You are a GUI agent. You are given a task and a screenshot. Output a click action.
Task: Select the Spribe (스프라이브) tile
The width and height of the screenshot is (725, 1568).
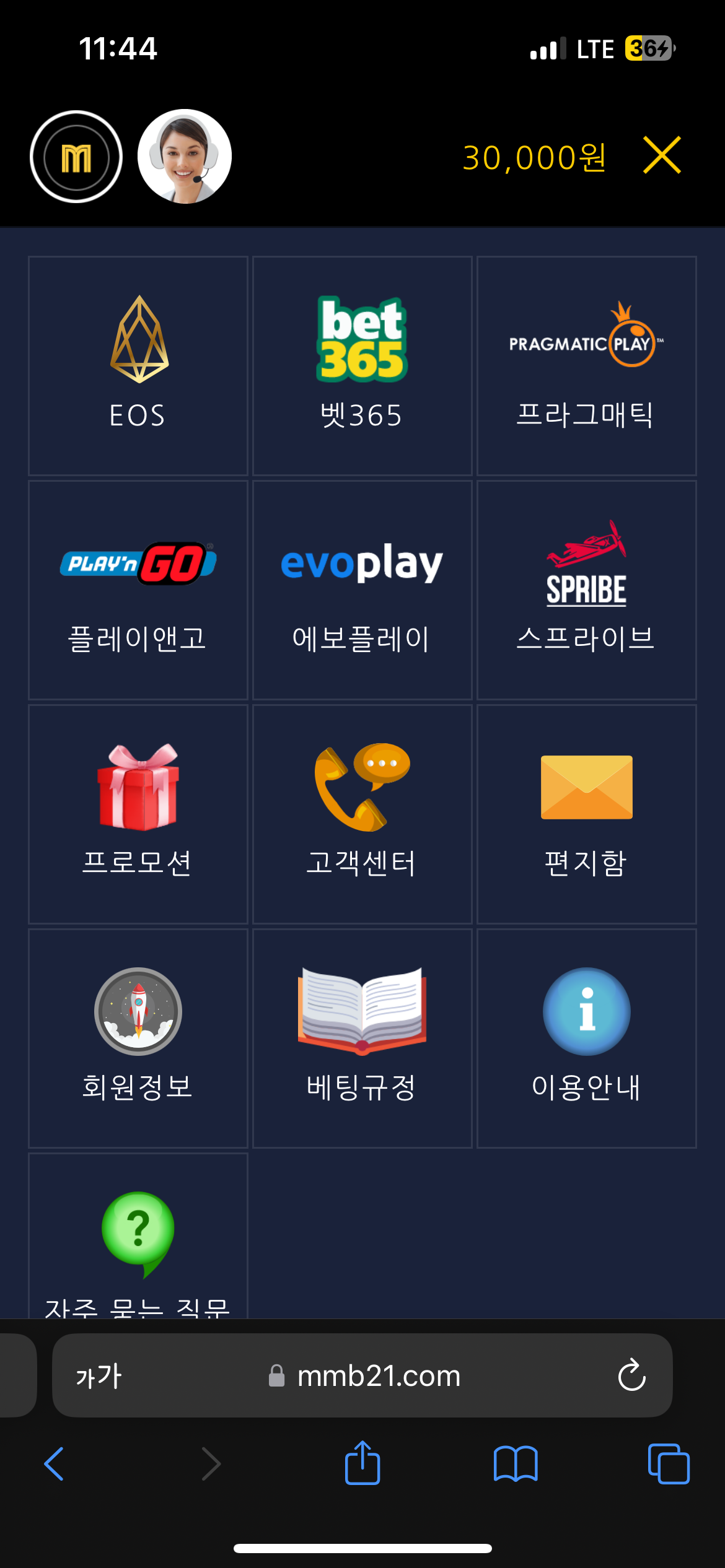coord(586,590)
